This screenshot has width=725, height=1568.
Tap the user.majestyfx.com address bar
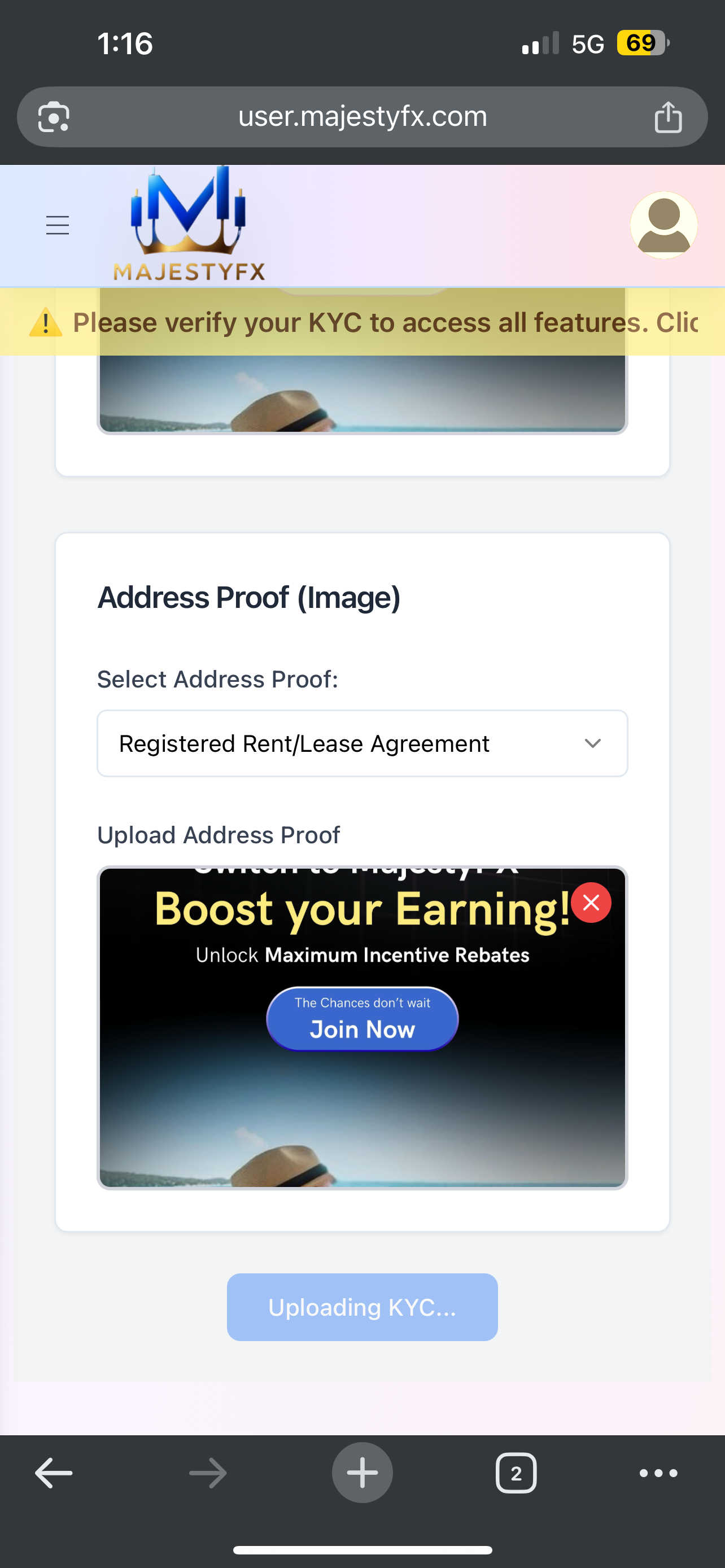pos(362,117)
